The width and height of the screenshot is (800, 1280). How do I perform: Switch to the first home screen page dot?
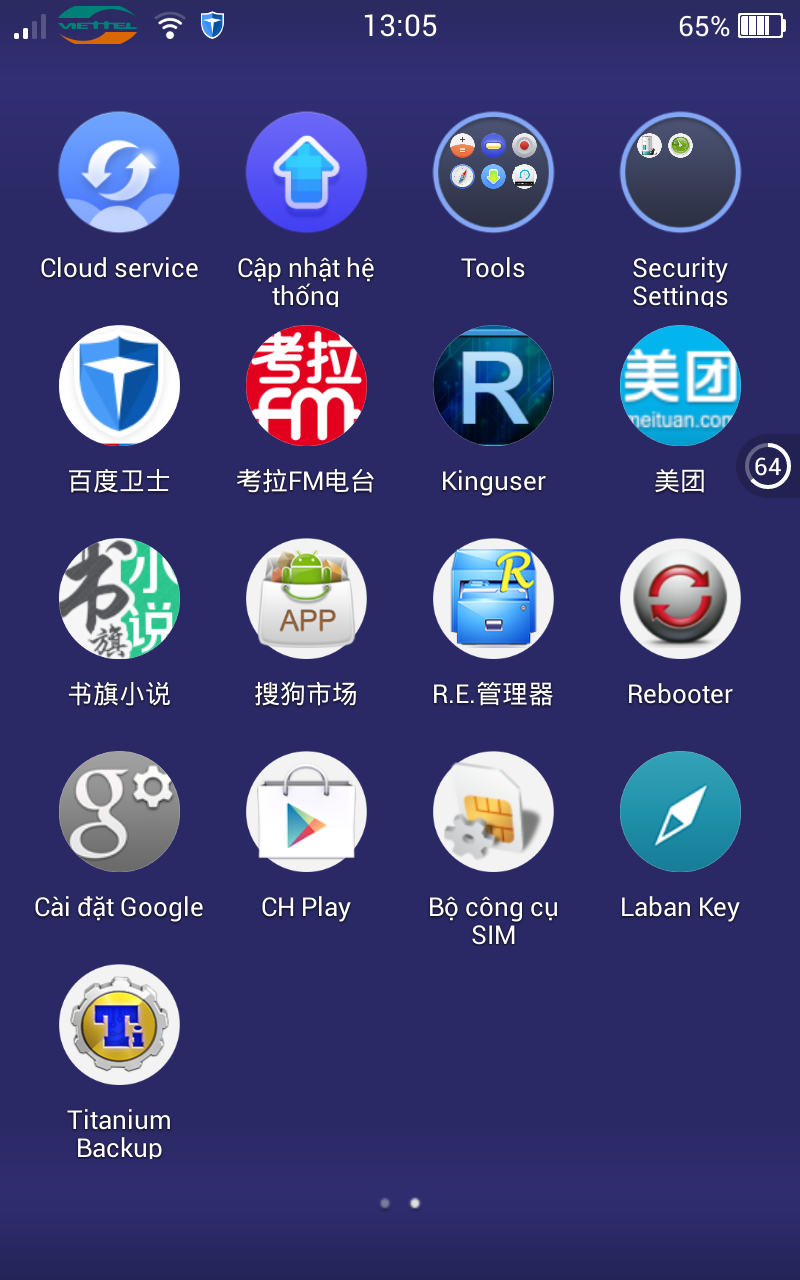click(385, 1203)
